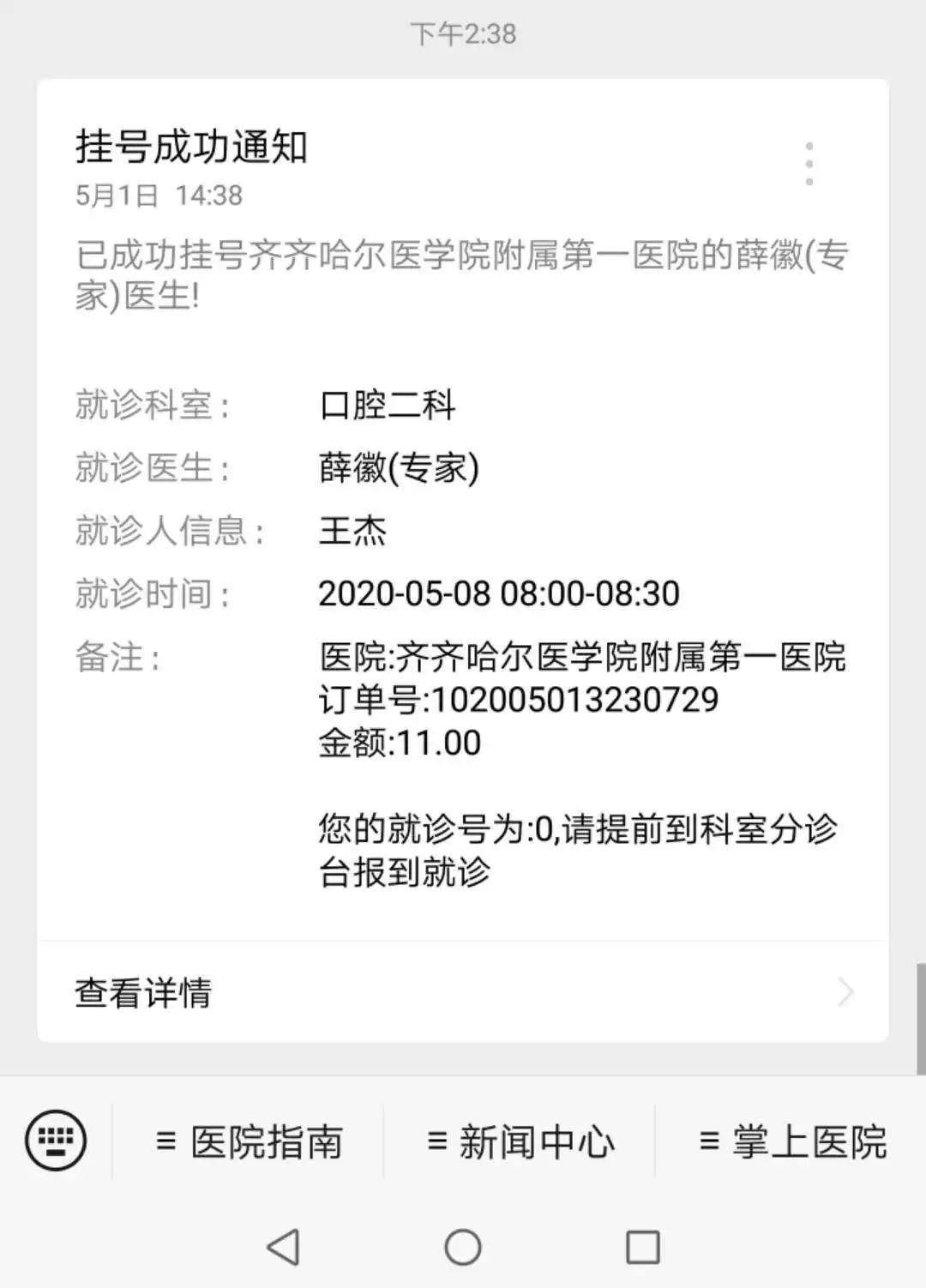
Task: Open the three-dot menu on the notification card
Action: pyautogui.click(x=809, y=164)
